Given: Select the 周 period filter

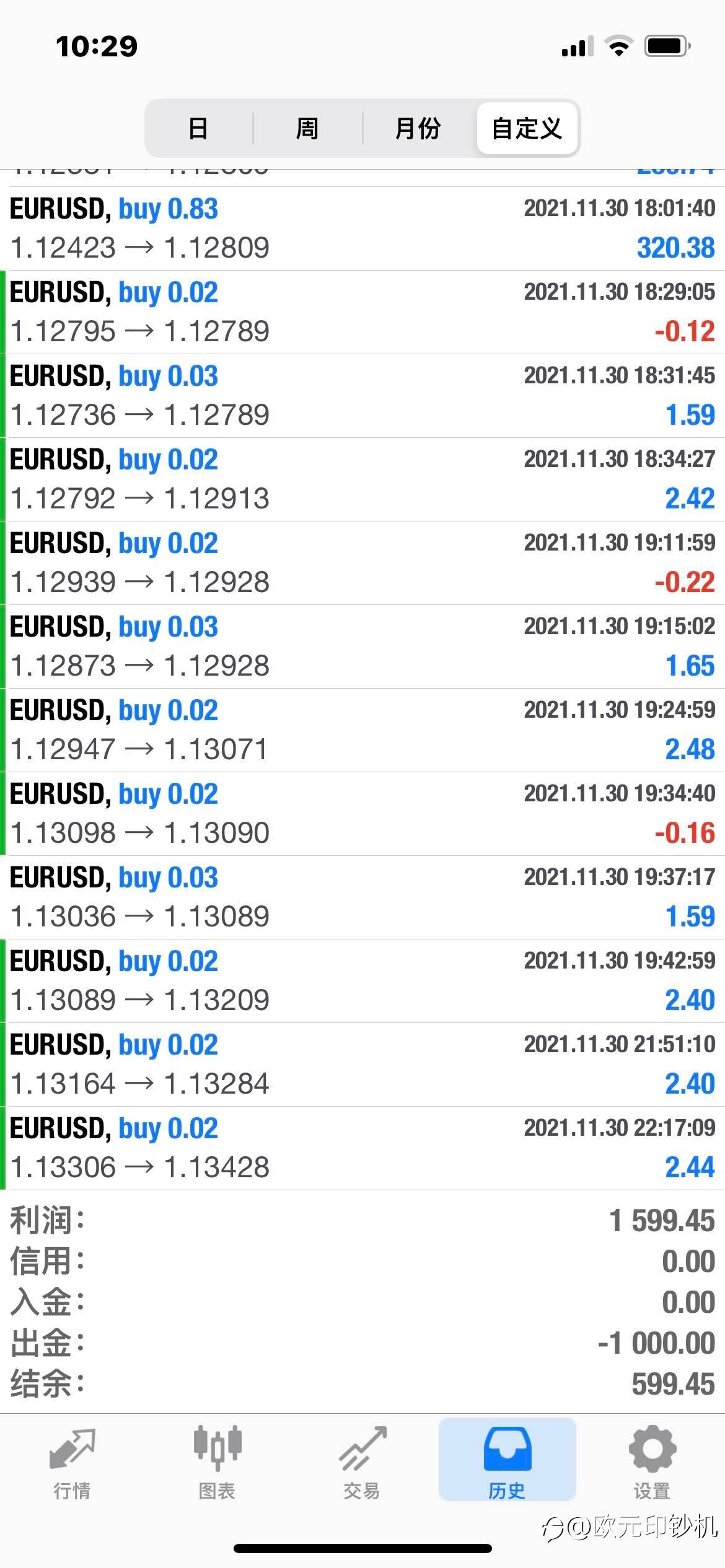Looking at the screenshot, I should (307, 129).
